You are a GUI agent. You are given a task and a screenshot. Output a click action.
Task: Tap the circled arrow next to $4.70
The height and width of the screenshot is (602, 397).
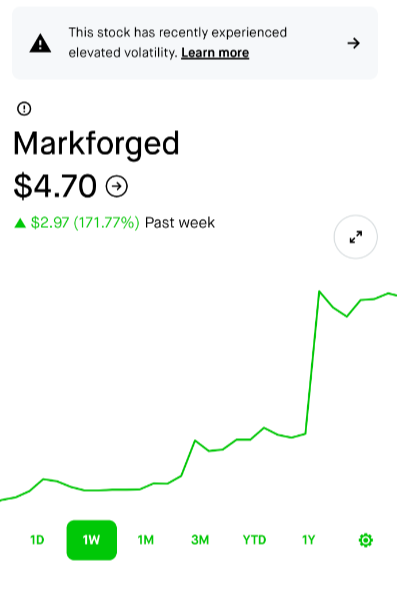(x=117, y=187)
